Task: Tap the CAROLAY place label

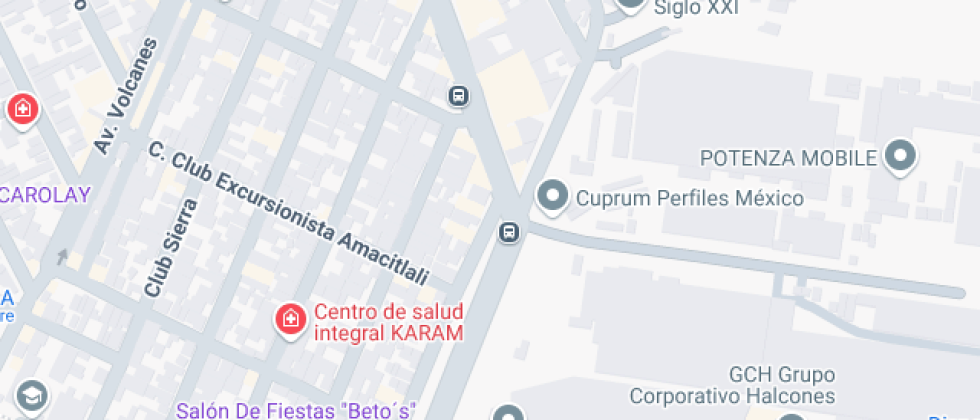Action: 45,194
